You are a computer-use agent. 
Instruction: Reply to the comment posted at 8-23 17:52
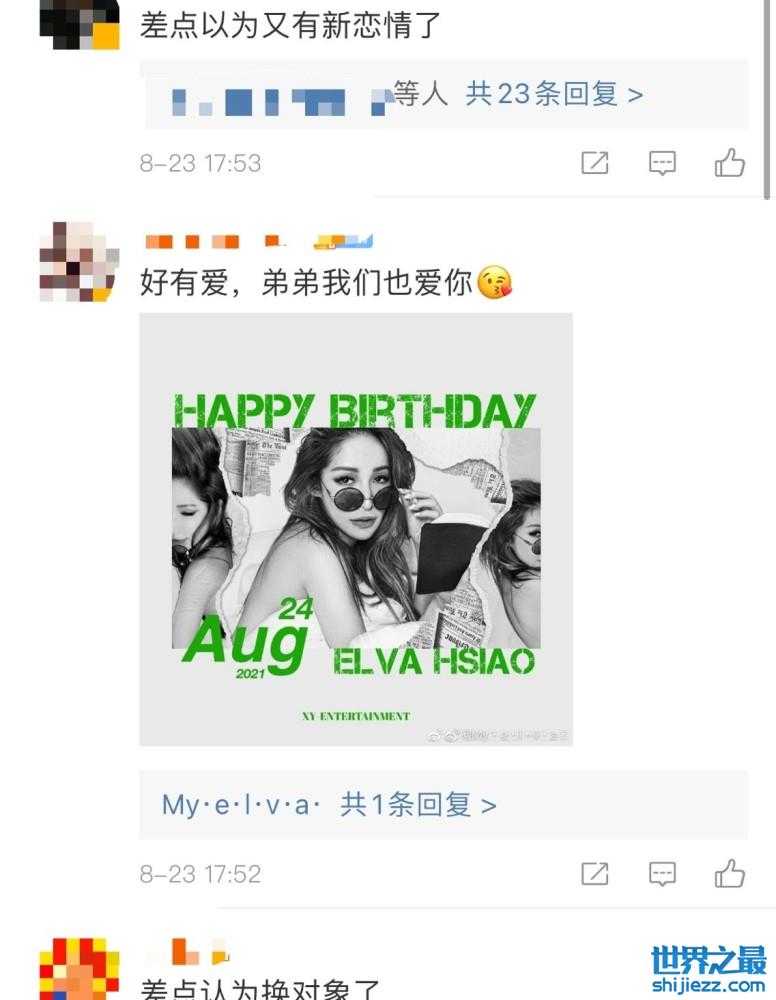[x=662, y=874]
